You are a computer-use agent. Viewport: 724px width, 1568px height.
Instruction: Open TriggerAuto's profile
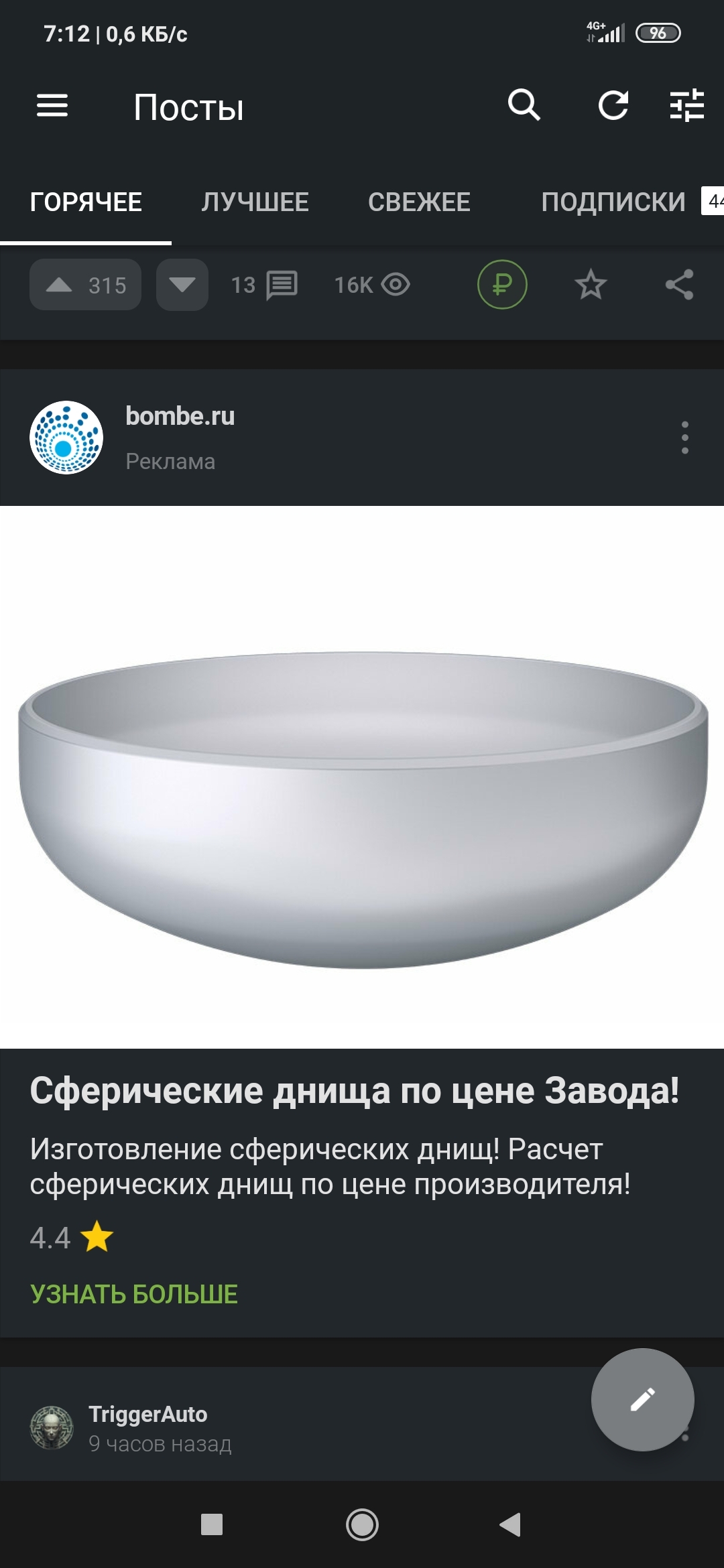pos(147,1414)
